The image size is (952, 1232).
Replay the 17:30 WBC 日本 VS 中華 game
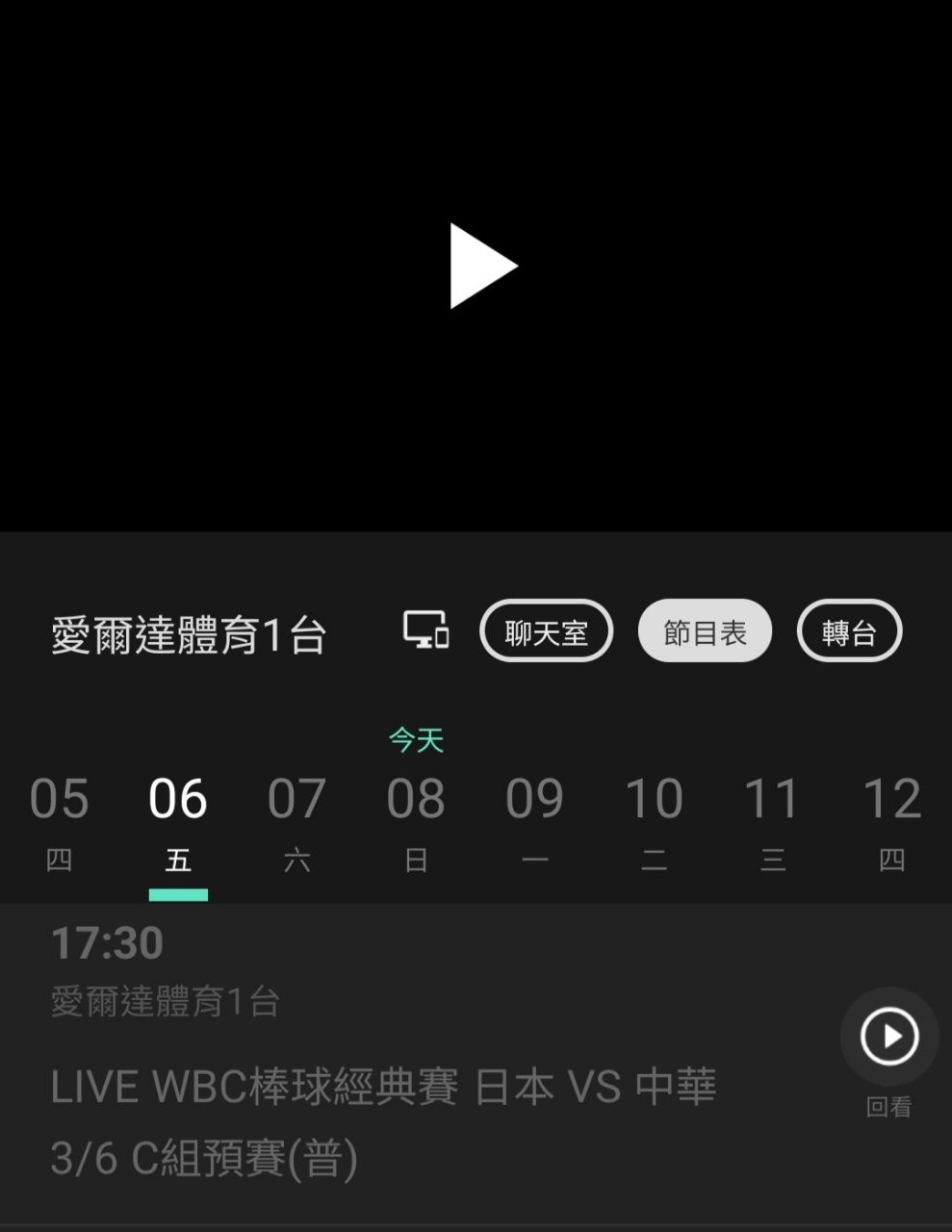888,1038
